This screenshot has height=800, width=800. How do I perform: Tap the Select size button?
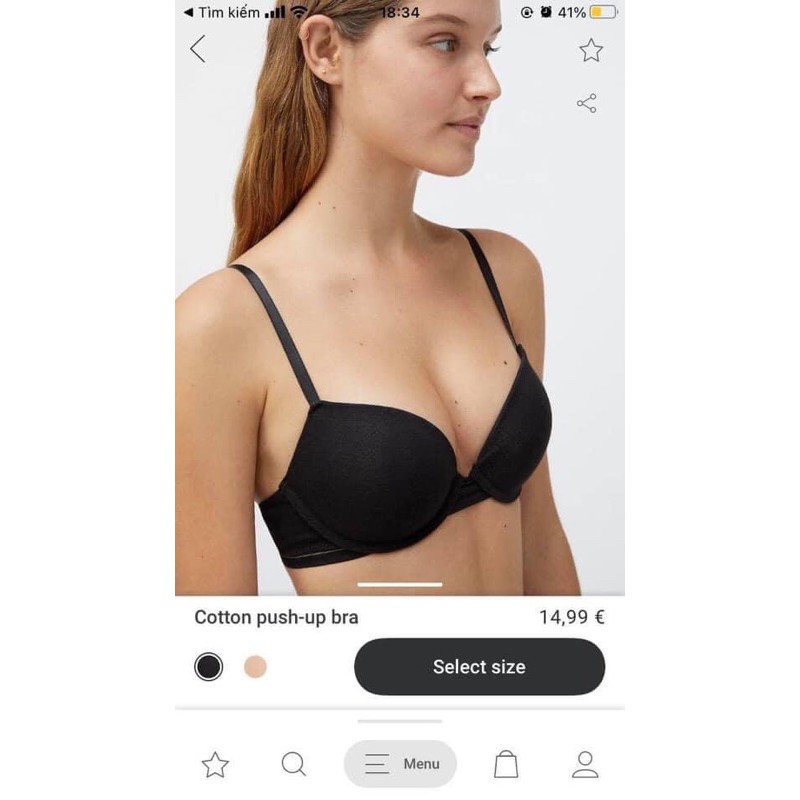[x=479, y=667]
